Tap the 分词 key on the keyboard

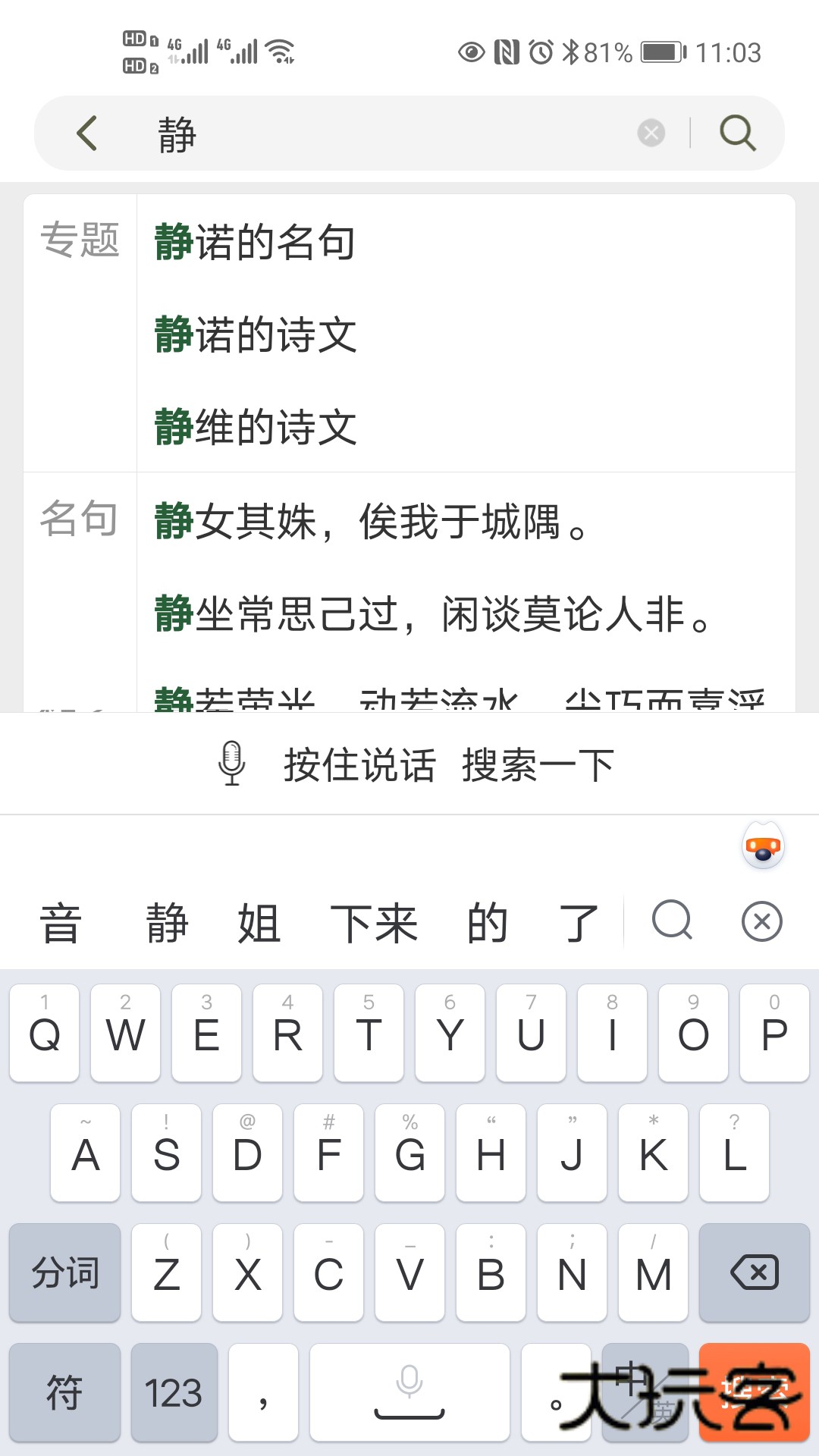click(x=64, y=1272)
